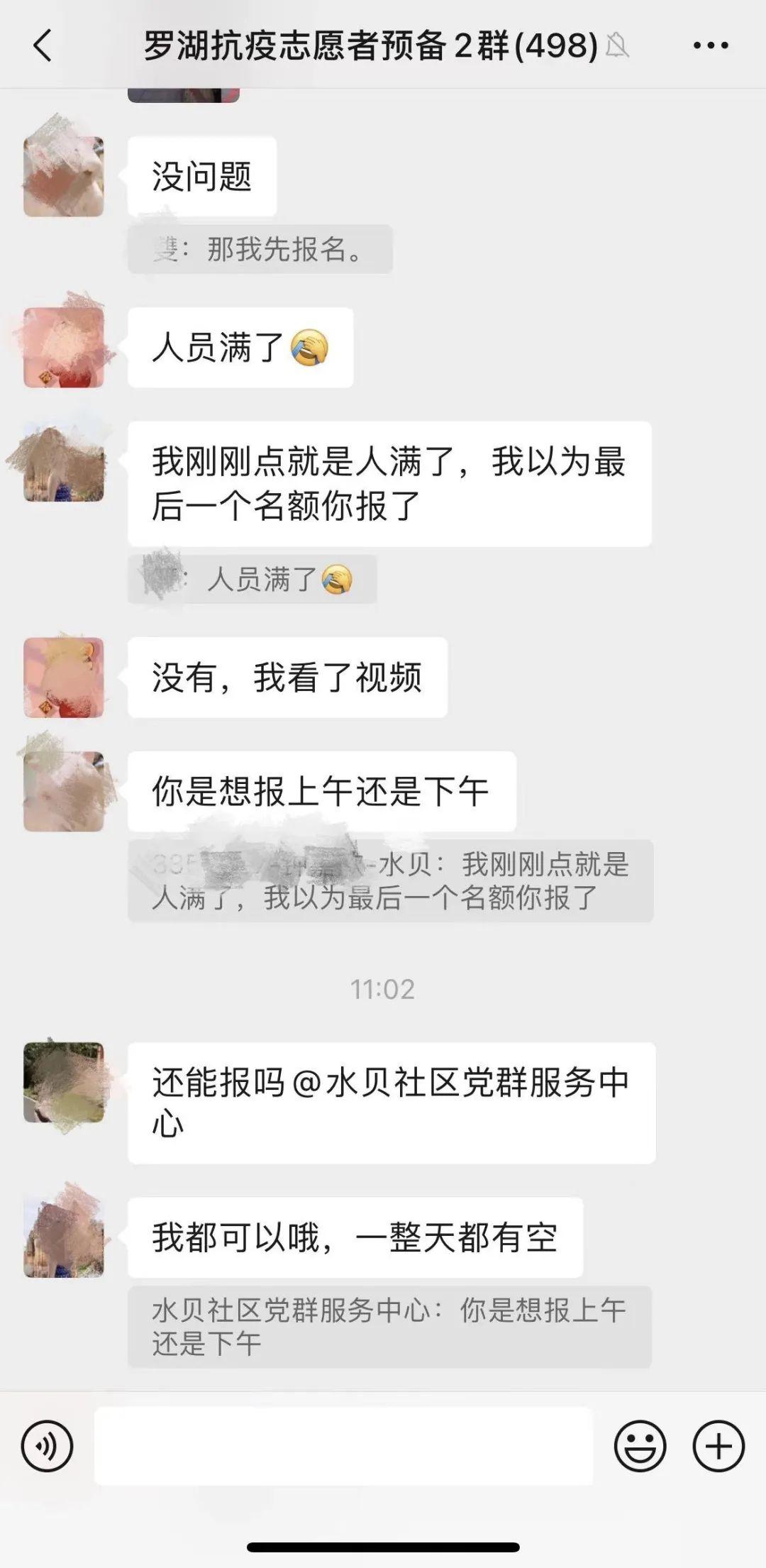
Task: Open avatar beside 我刚刚点就是人满了 message
Action: [x=64, y=462]
